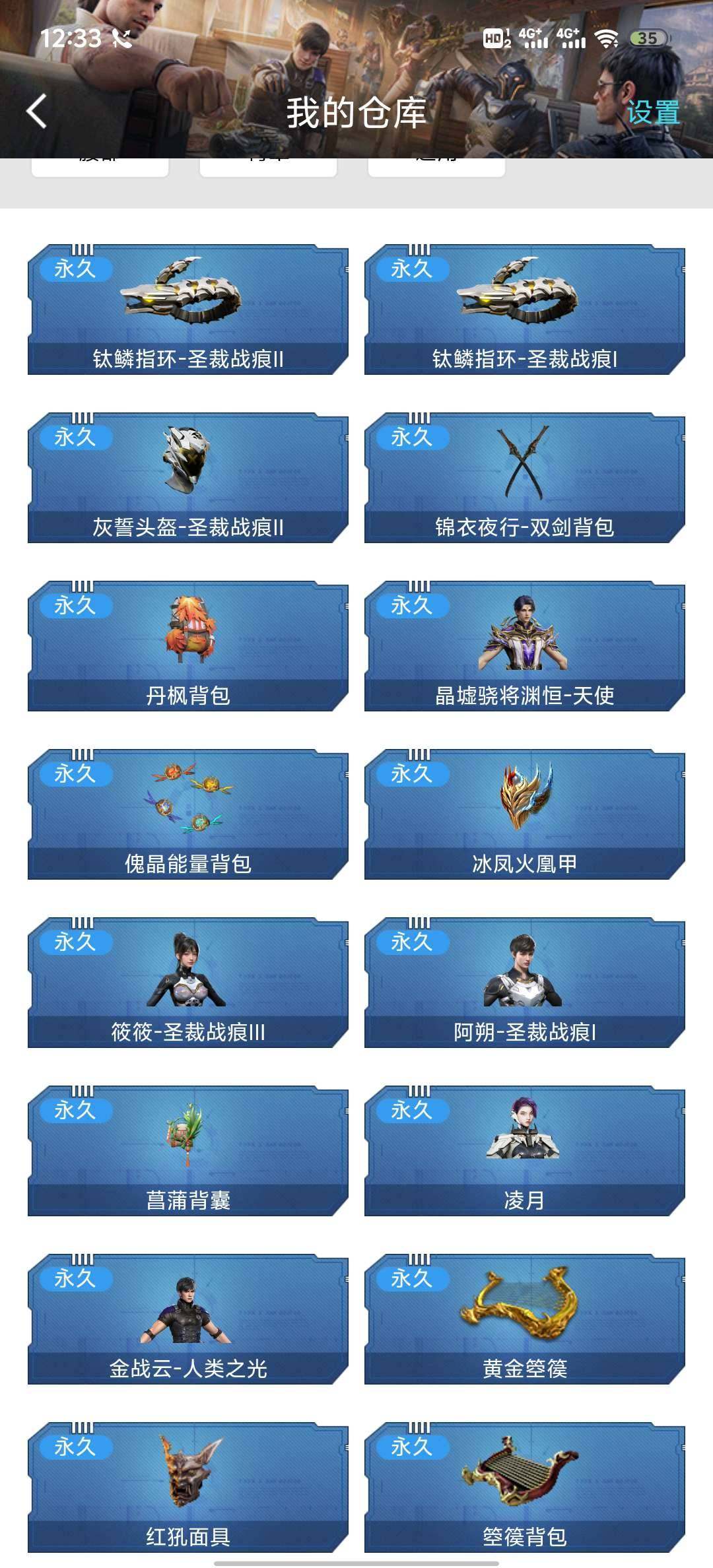Tap the battery indicator showing 35
This screenshot has height=1568, width=713.
650,40
